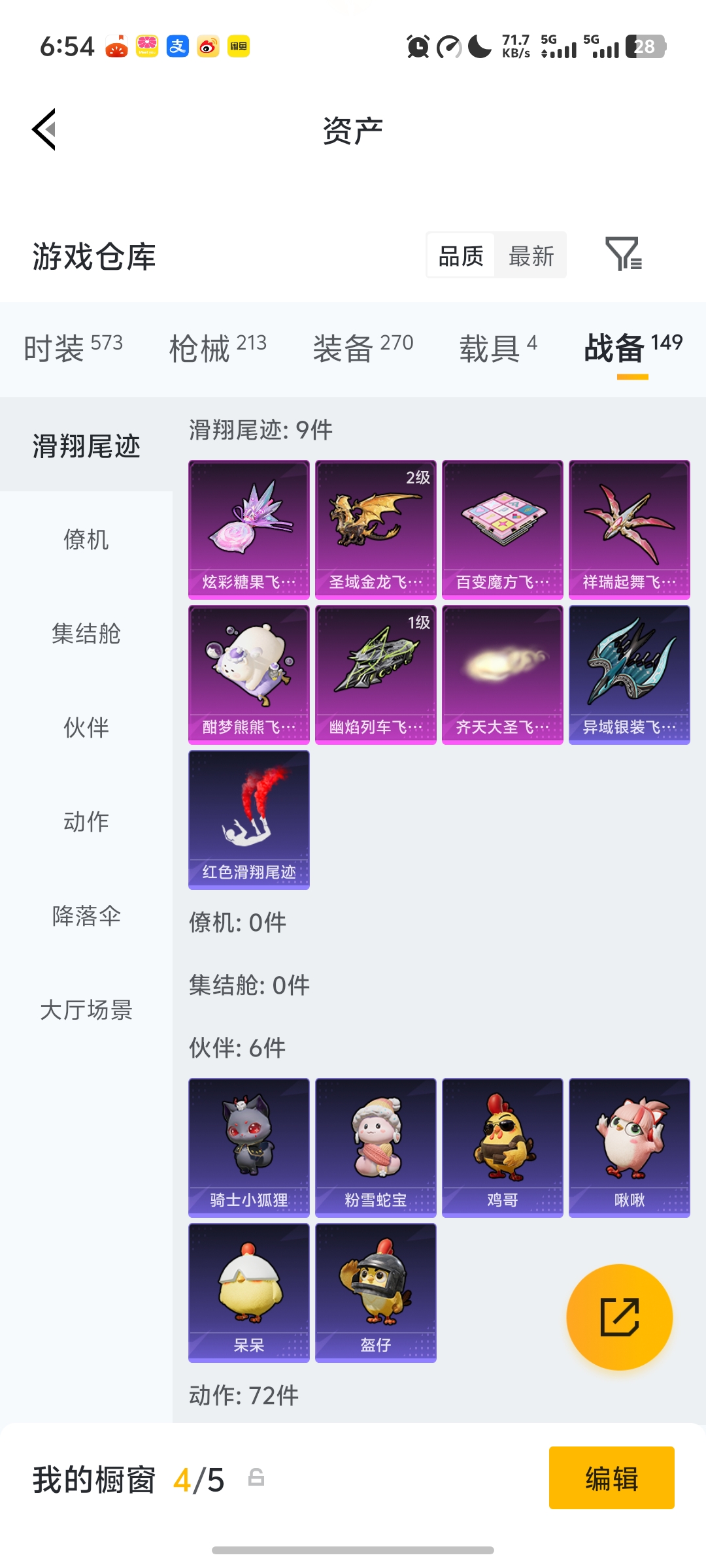The height and width of the screenshot is (1568, 706).
Task: Open the 骑士小狐狸 companion thumbnail
Action: point(248,1146)
